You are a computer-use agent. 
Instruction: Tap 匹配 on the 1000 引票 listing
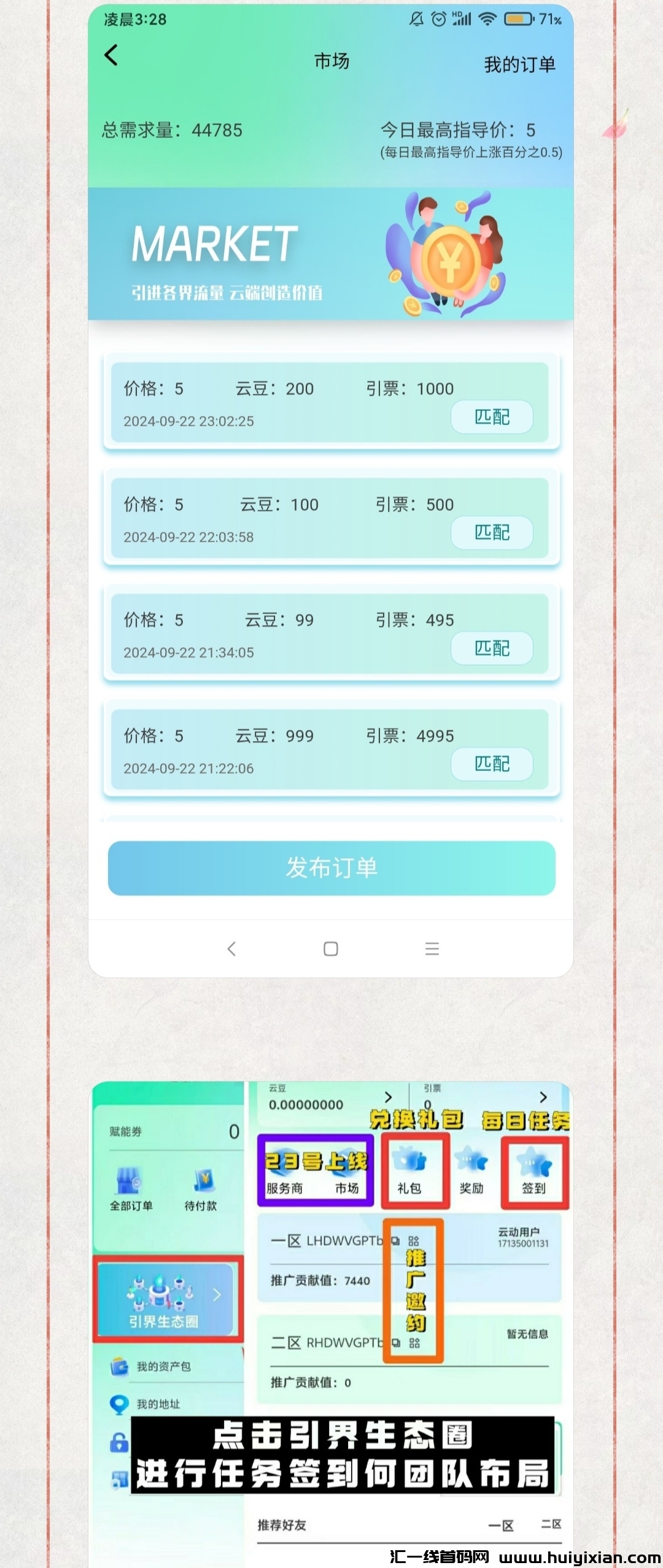tap(491, 417)
